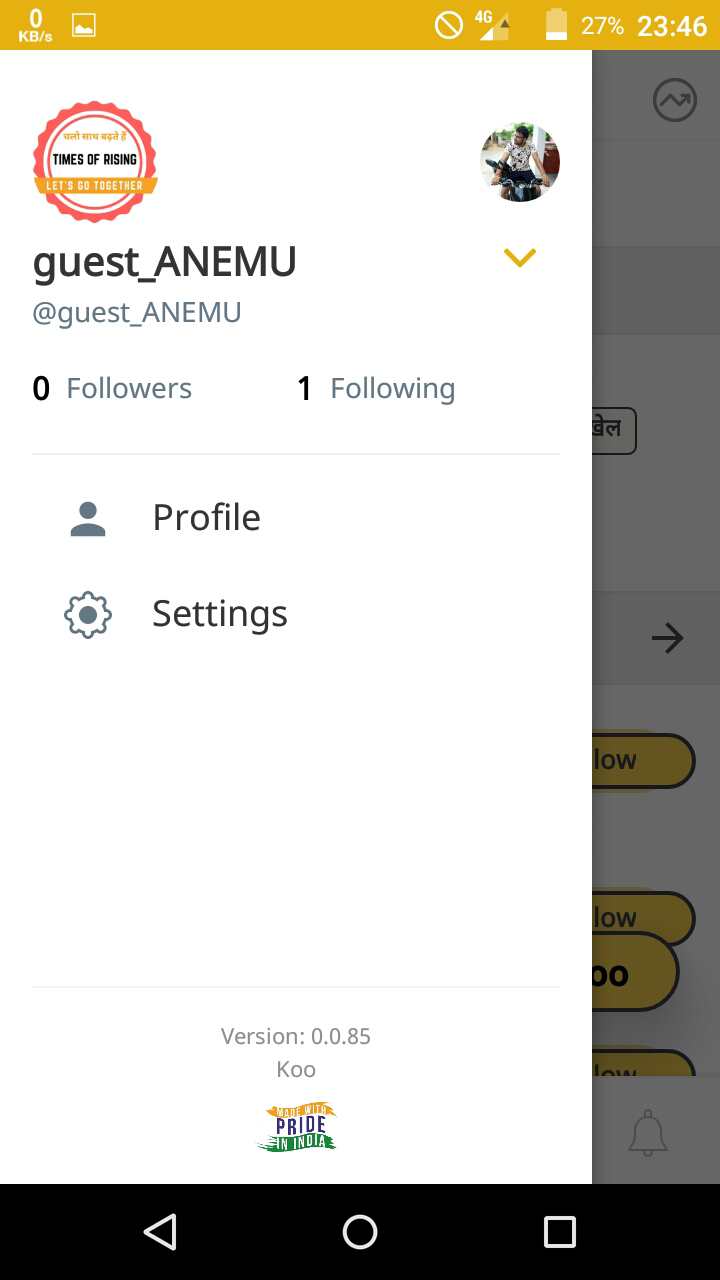View the Followers list

[112, 388]
